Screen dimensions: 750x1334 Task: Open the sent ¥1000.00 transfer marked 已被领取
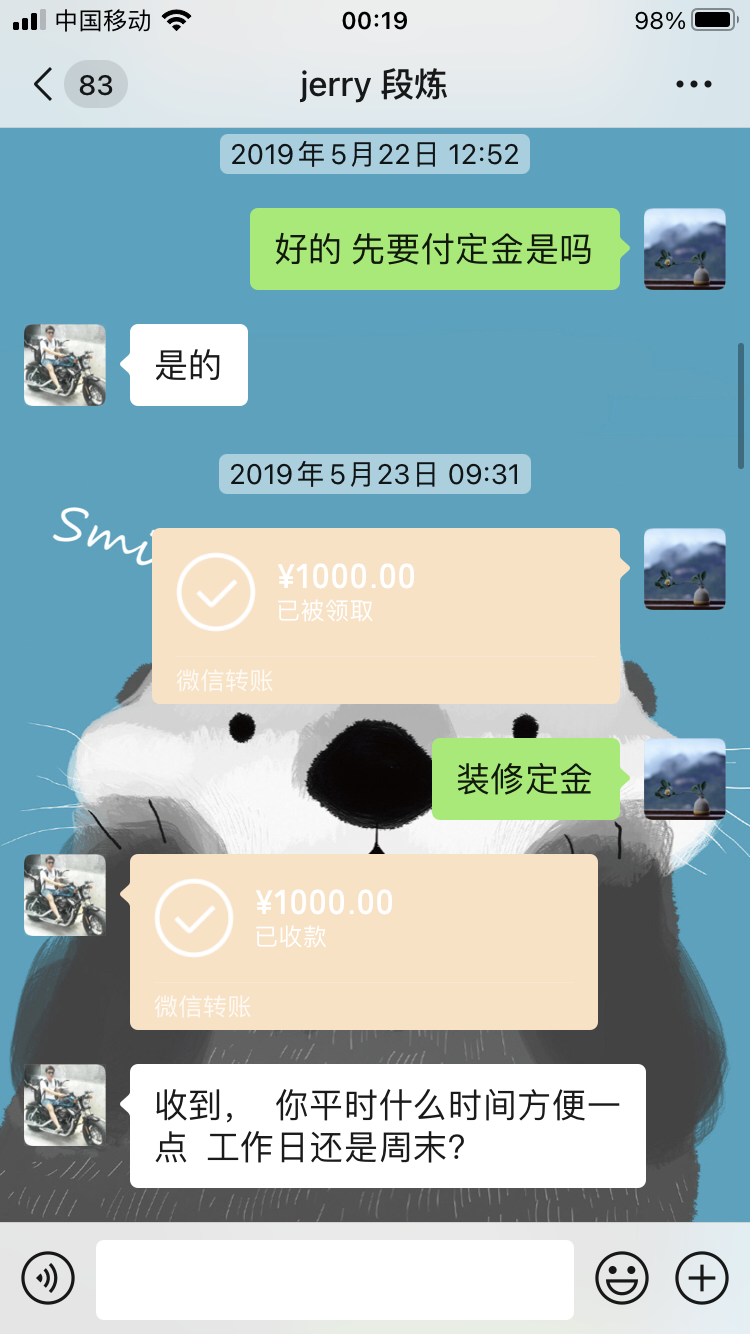coord(385,615)
